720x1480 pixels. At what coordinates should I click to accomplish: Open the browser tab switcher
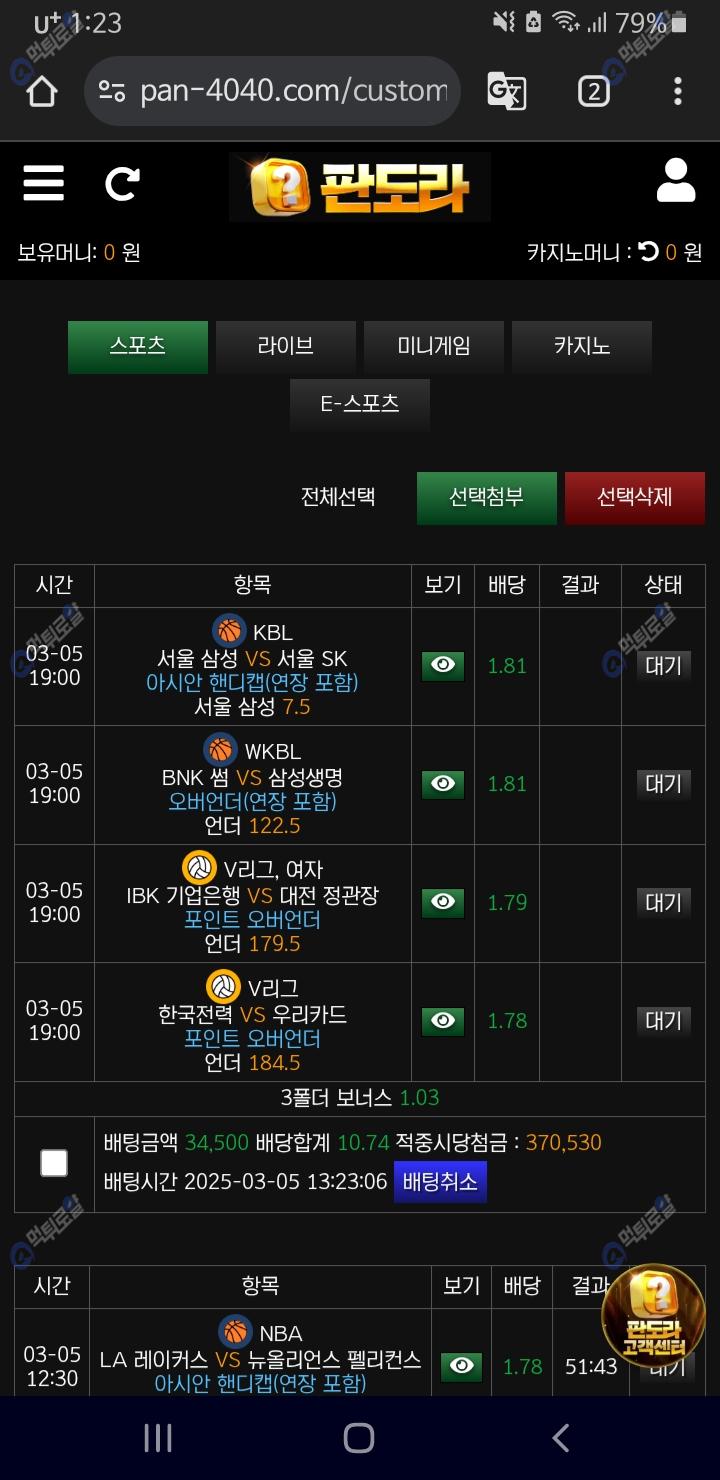(593, 92)
